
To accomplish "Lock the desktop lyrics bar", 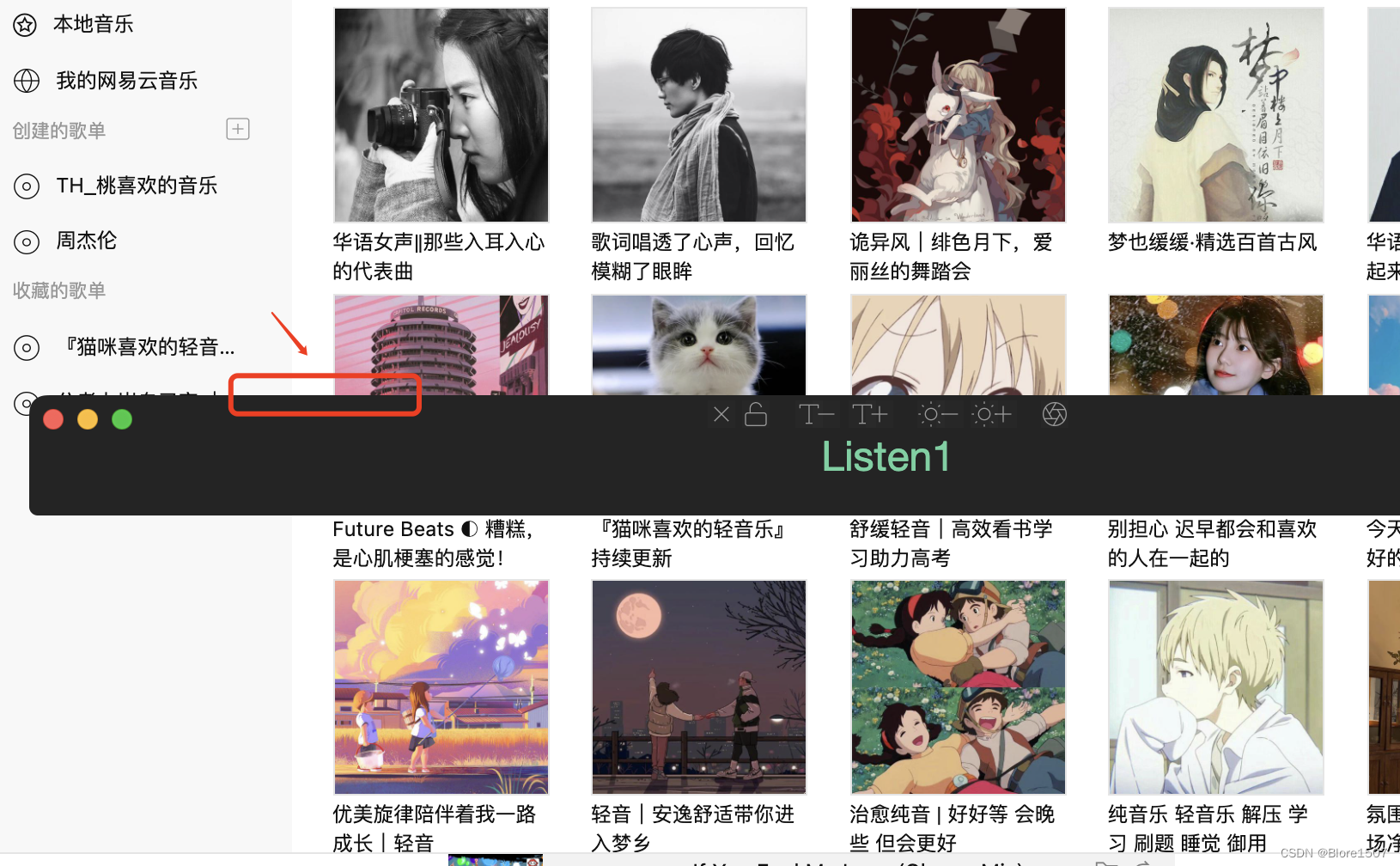I will coord(756,415).
